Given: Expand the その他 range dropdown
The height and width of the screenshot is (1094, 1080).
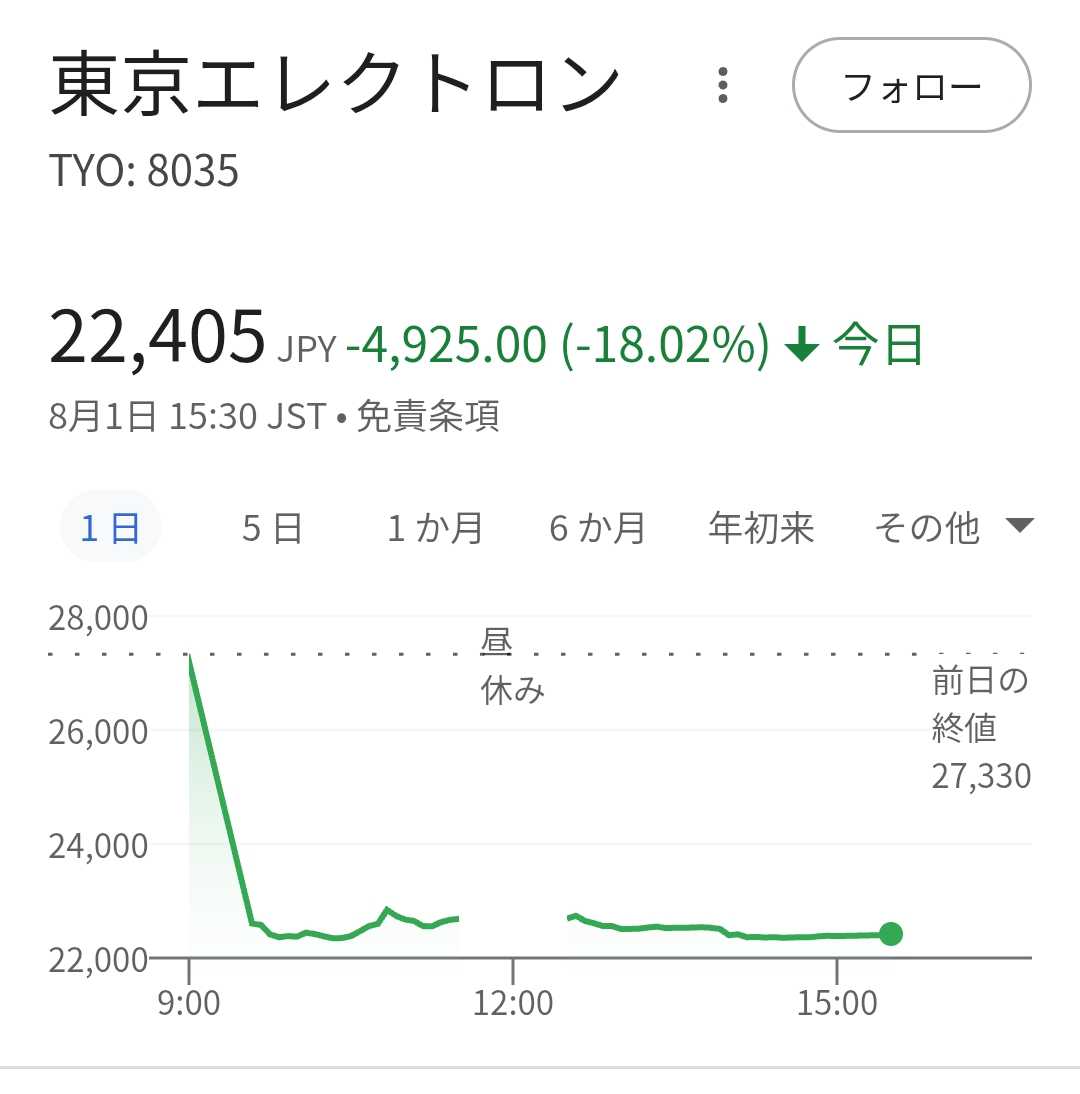Looking at the screenshot, I should [x=951, y=527].
